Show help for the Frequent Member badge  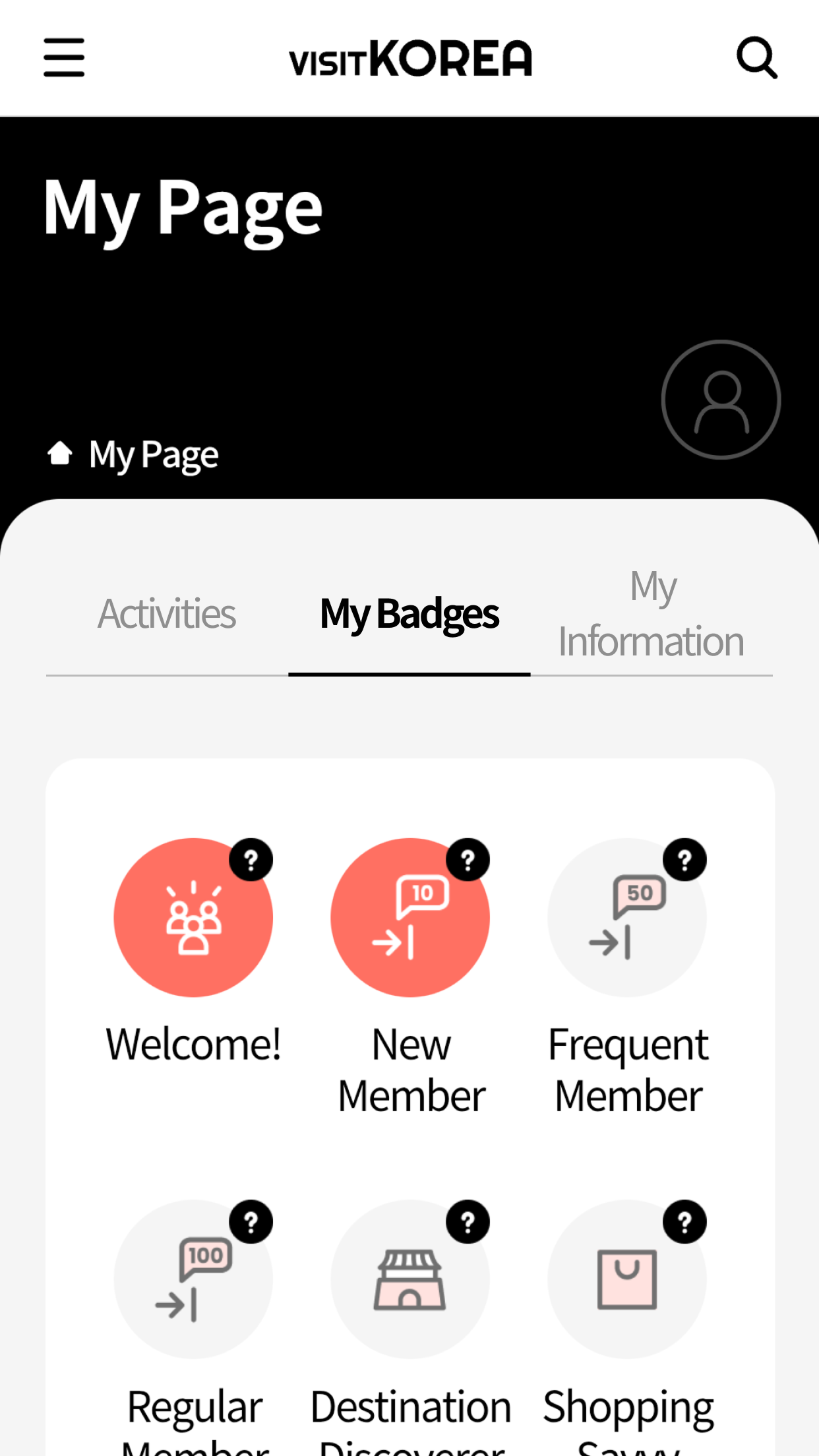[684, 860]
